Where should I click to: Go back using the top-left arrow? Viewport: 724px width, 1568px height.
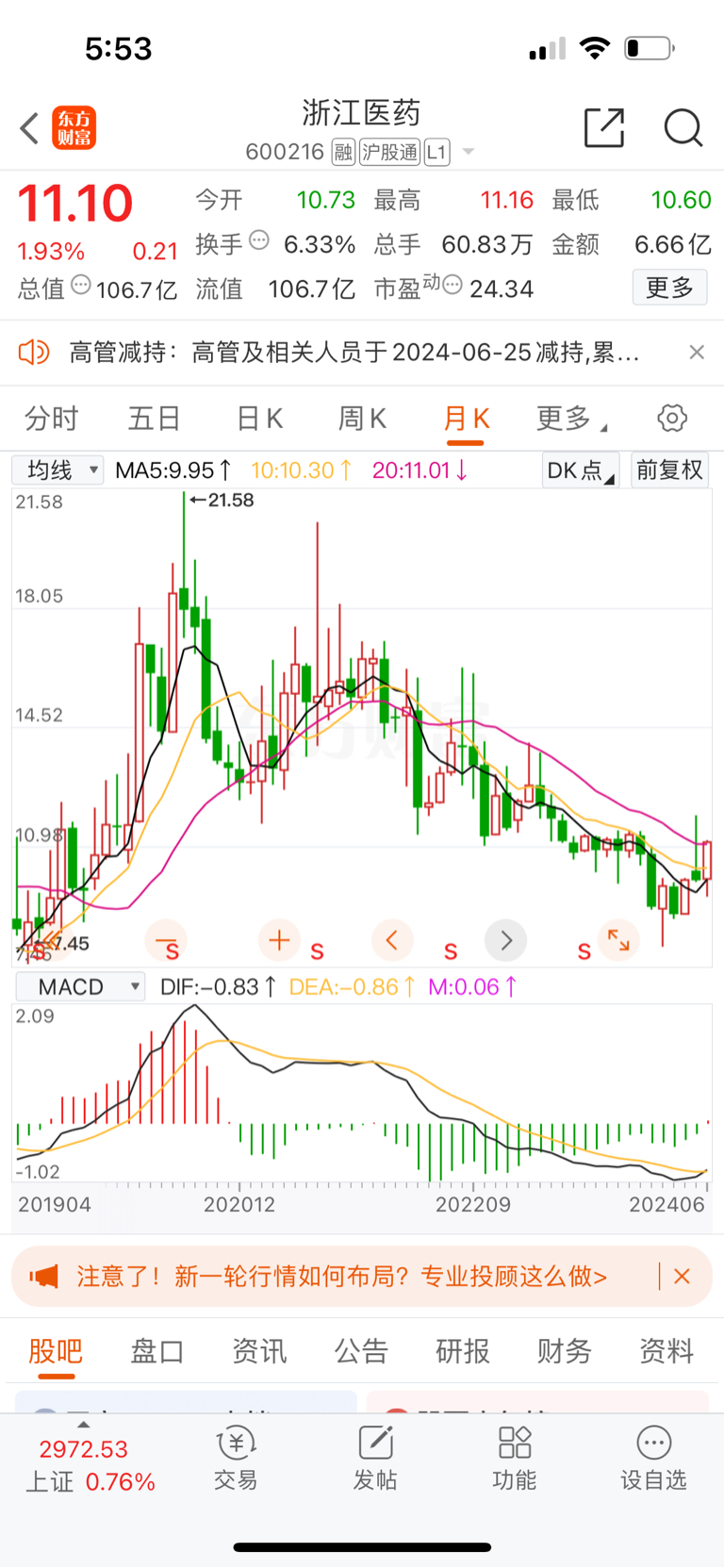click(30, 128)
